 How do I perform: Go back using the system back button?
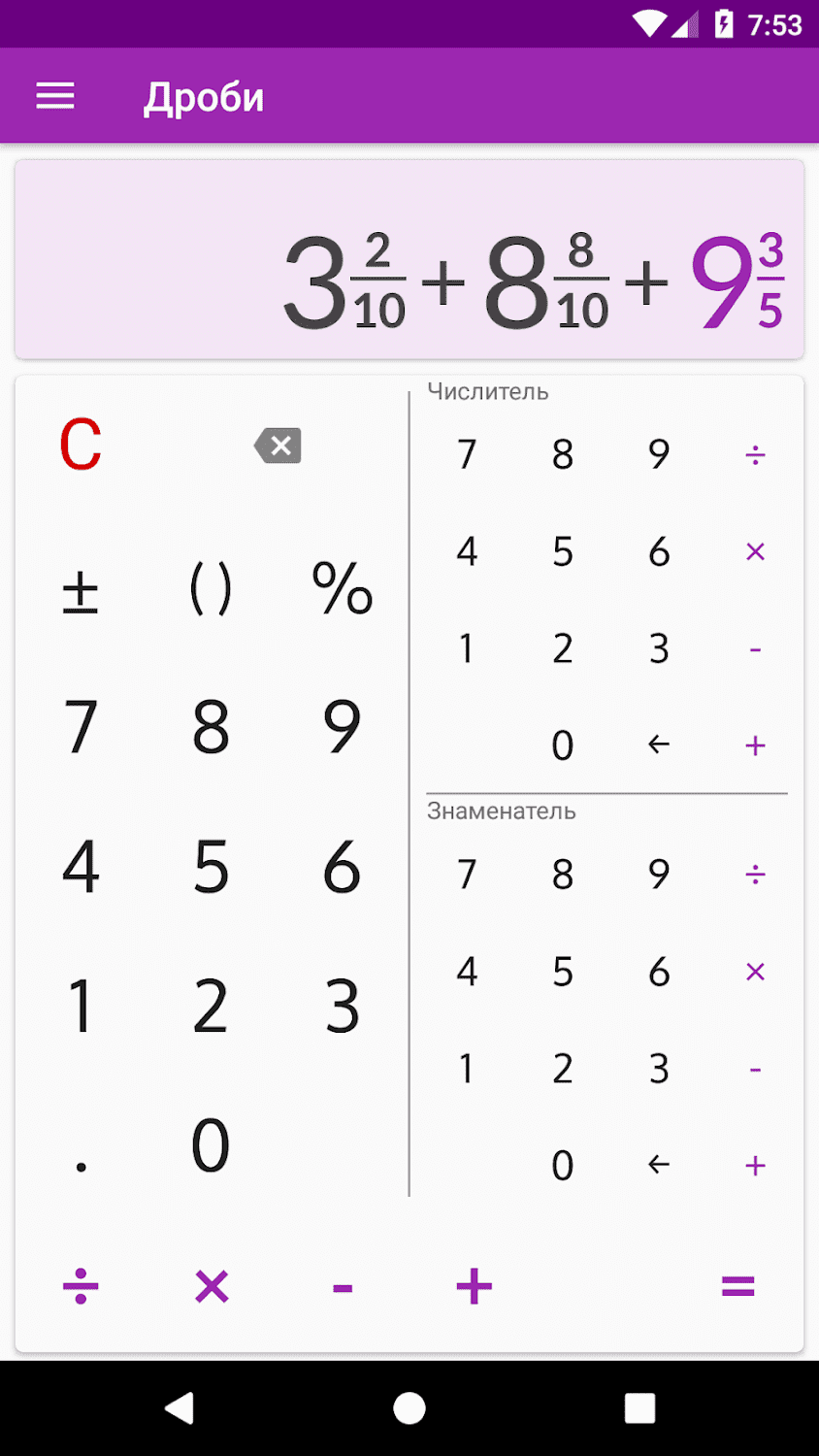[x=180, y=1408]
